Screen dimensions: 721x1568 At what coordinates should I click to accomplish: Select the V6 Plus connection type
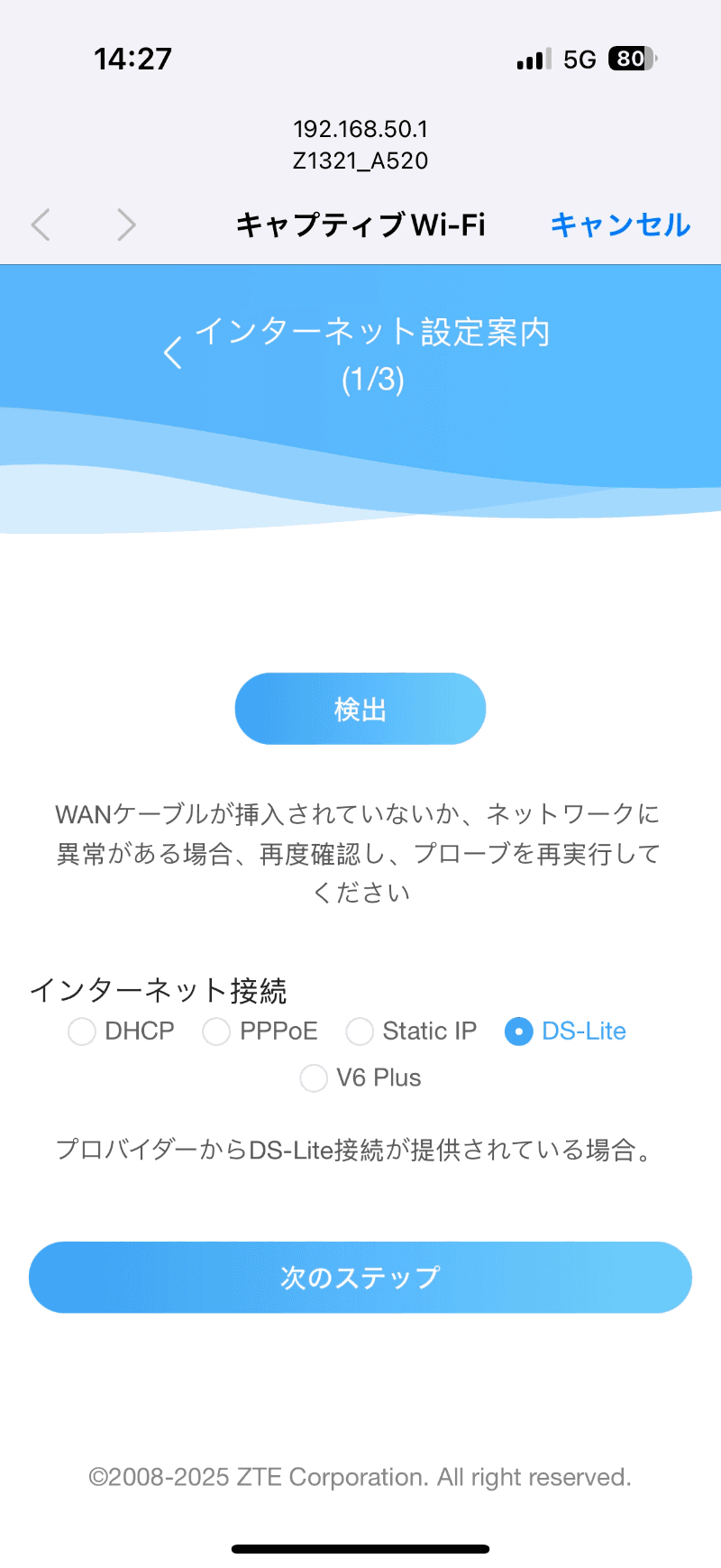pos(314,1078)
